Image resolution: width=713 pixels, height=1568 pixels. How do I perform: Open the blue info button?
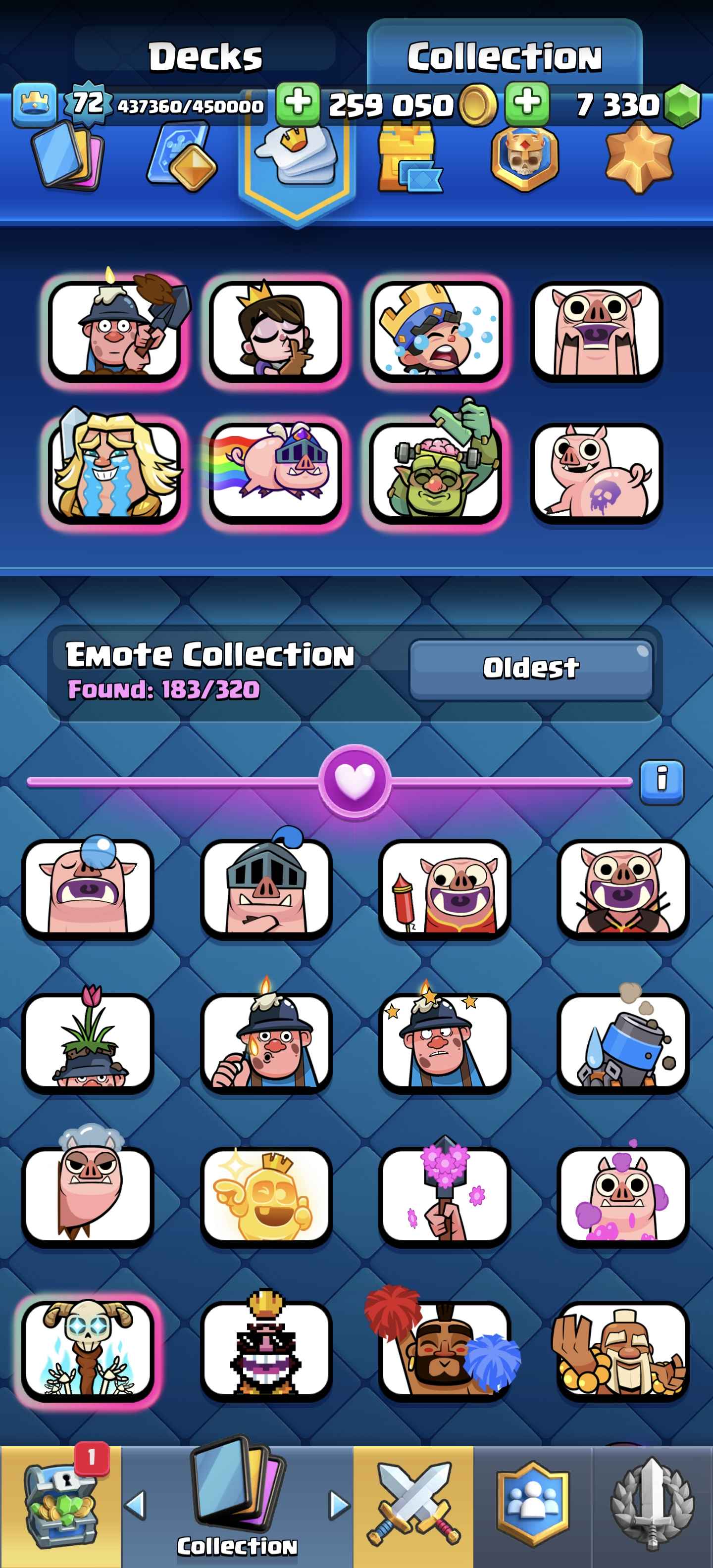(x=661, y=782)
